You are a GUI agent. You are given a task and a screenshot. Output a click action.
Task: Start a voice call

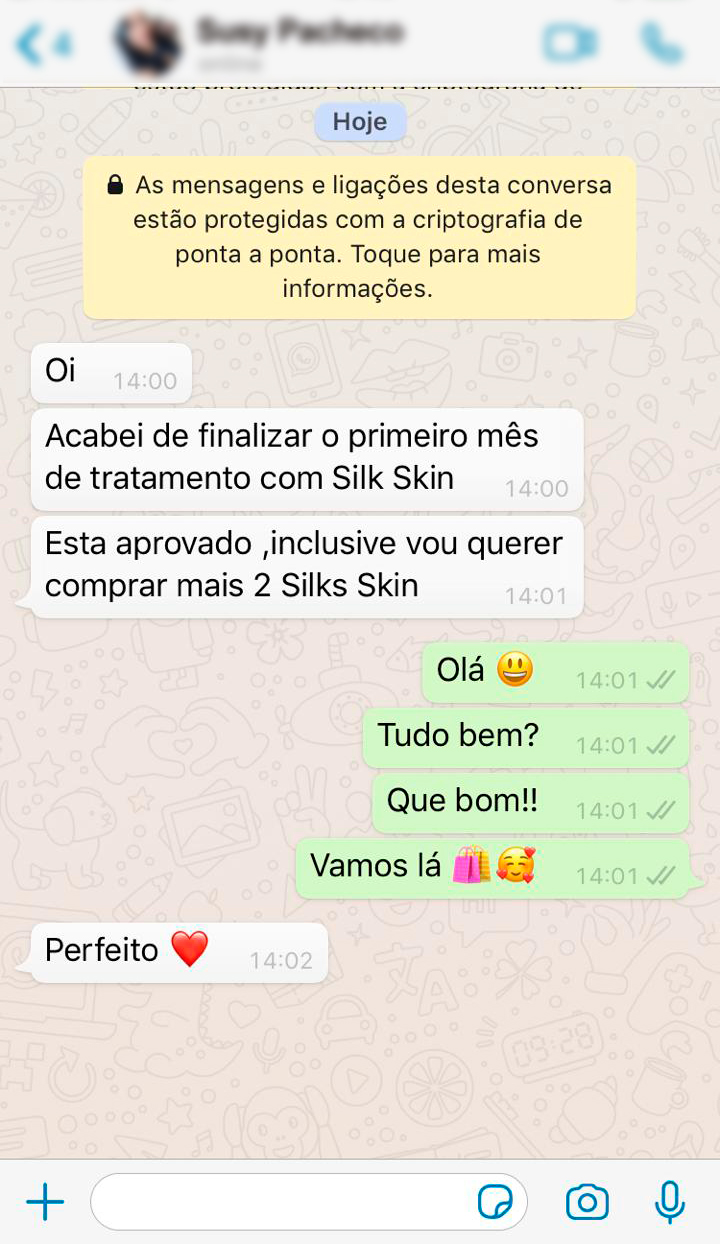[661, 43]
